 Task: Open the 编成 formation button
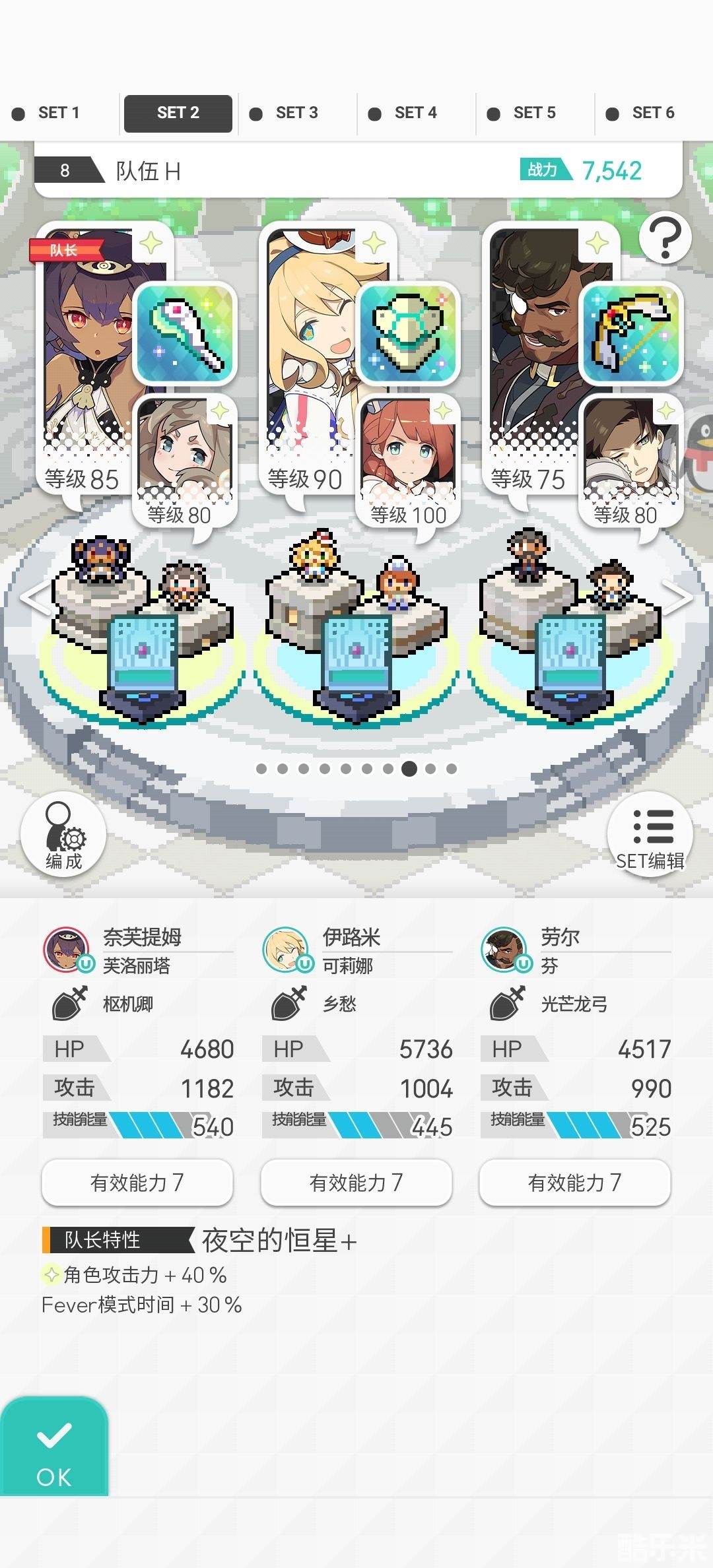[x=63, y=835]
